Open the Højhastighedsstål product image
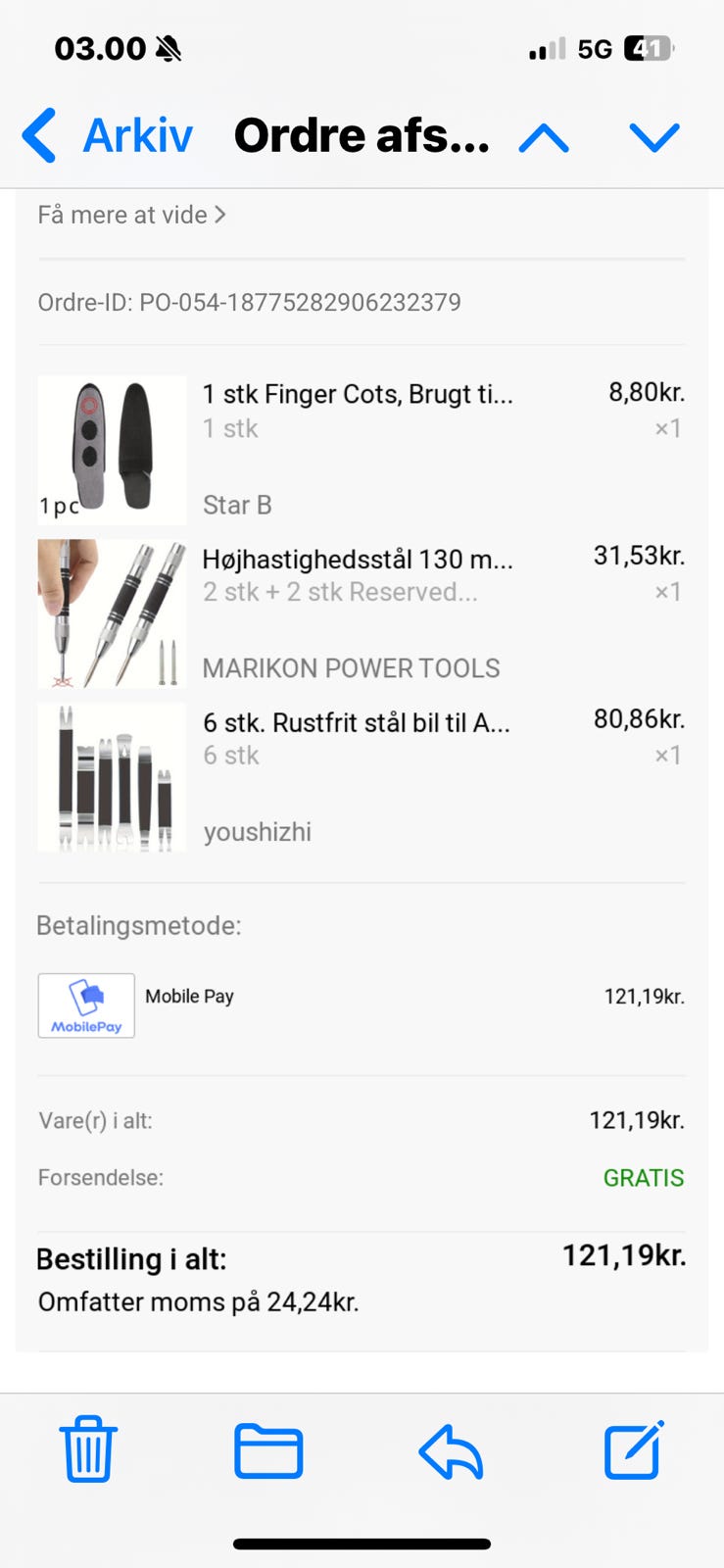724x1568 pixels. [x=112, y=613]
